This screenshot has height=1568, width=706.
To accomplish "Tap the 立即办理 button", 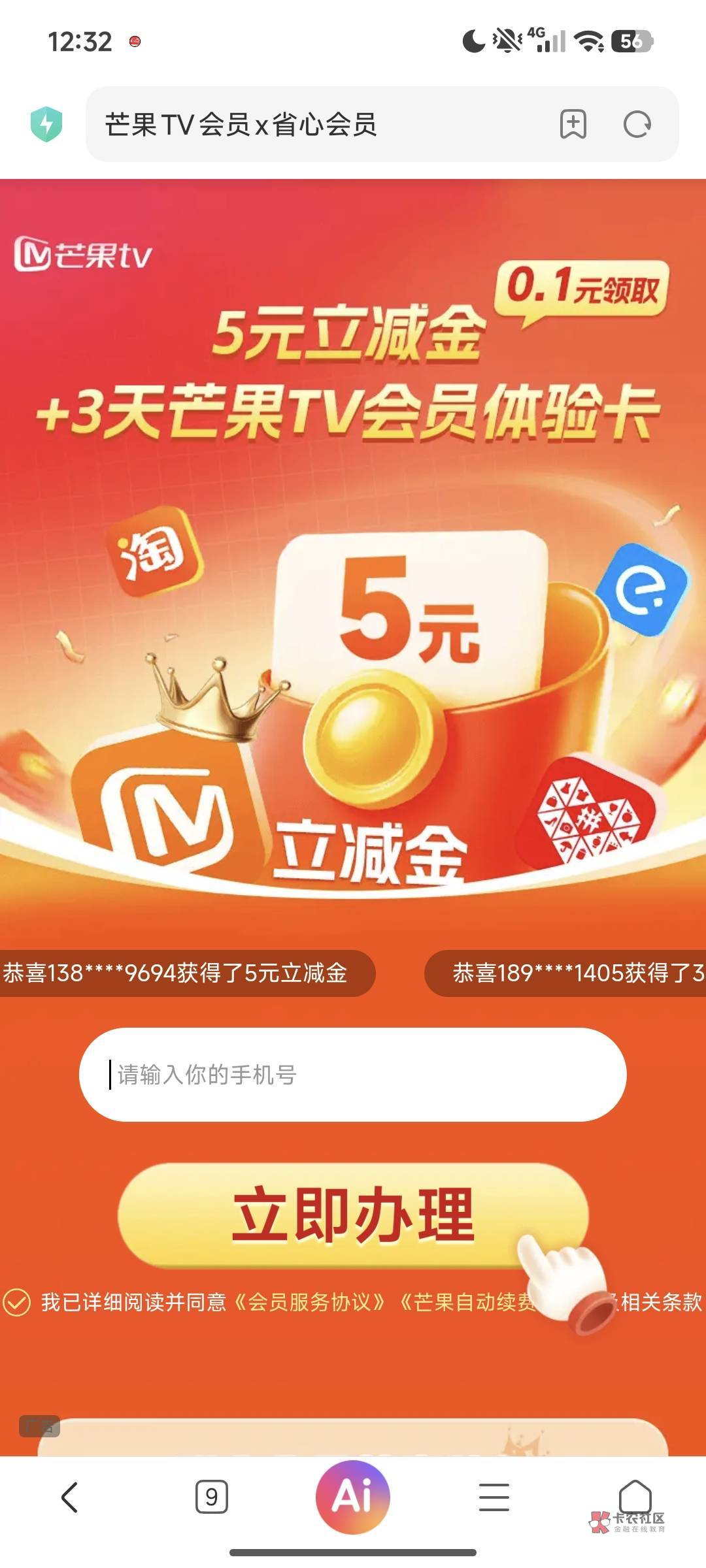I will (x=353, y=1215).
